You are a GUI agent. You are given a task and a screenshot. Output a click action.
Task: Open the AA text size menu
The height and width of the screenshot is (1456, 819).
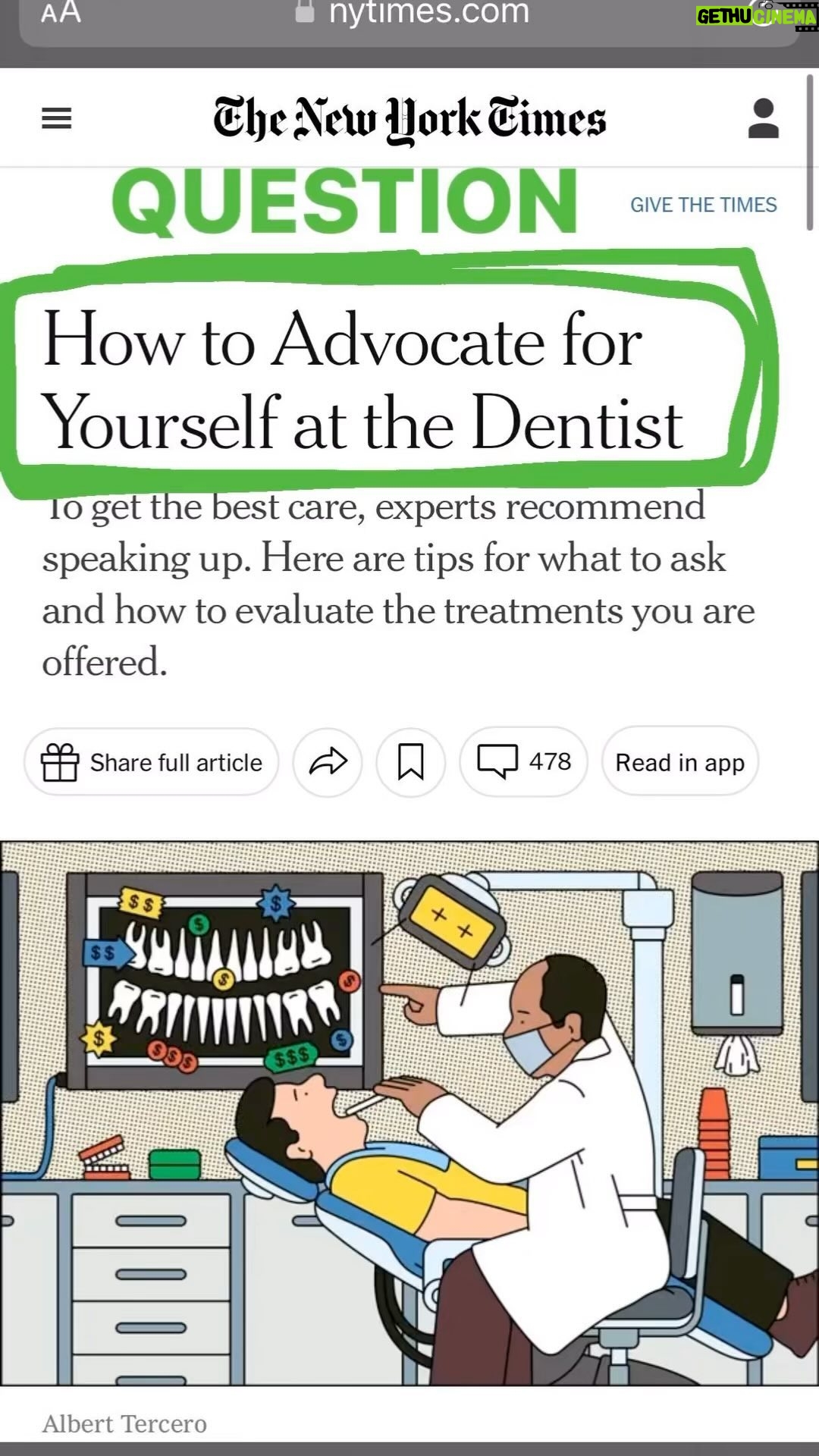[61, 14]
